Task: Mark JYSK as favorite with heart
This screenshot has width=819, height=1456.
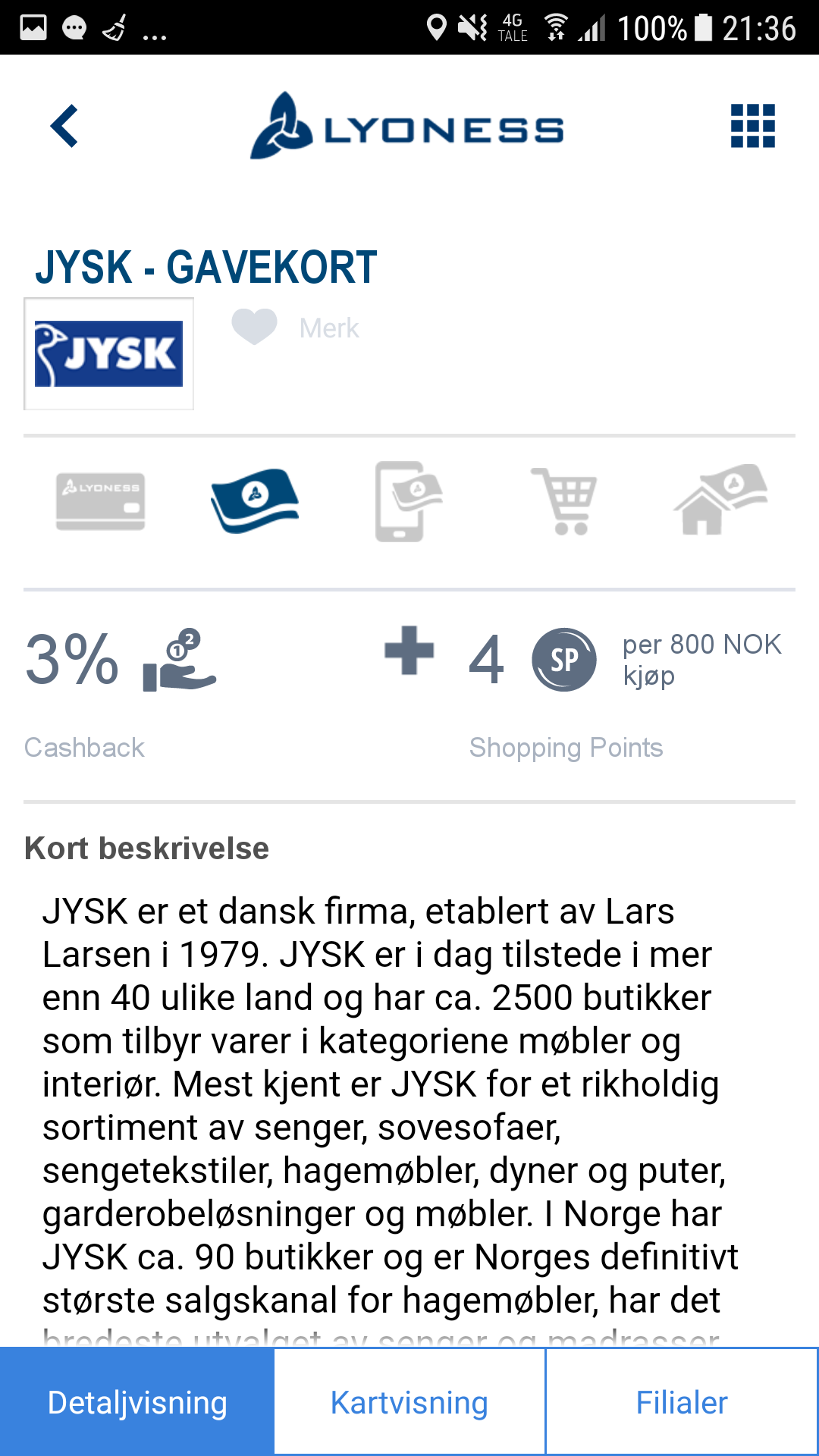Action: pos(255,328)
